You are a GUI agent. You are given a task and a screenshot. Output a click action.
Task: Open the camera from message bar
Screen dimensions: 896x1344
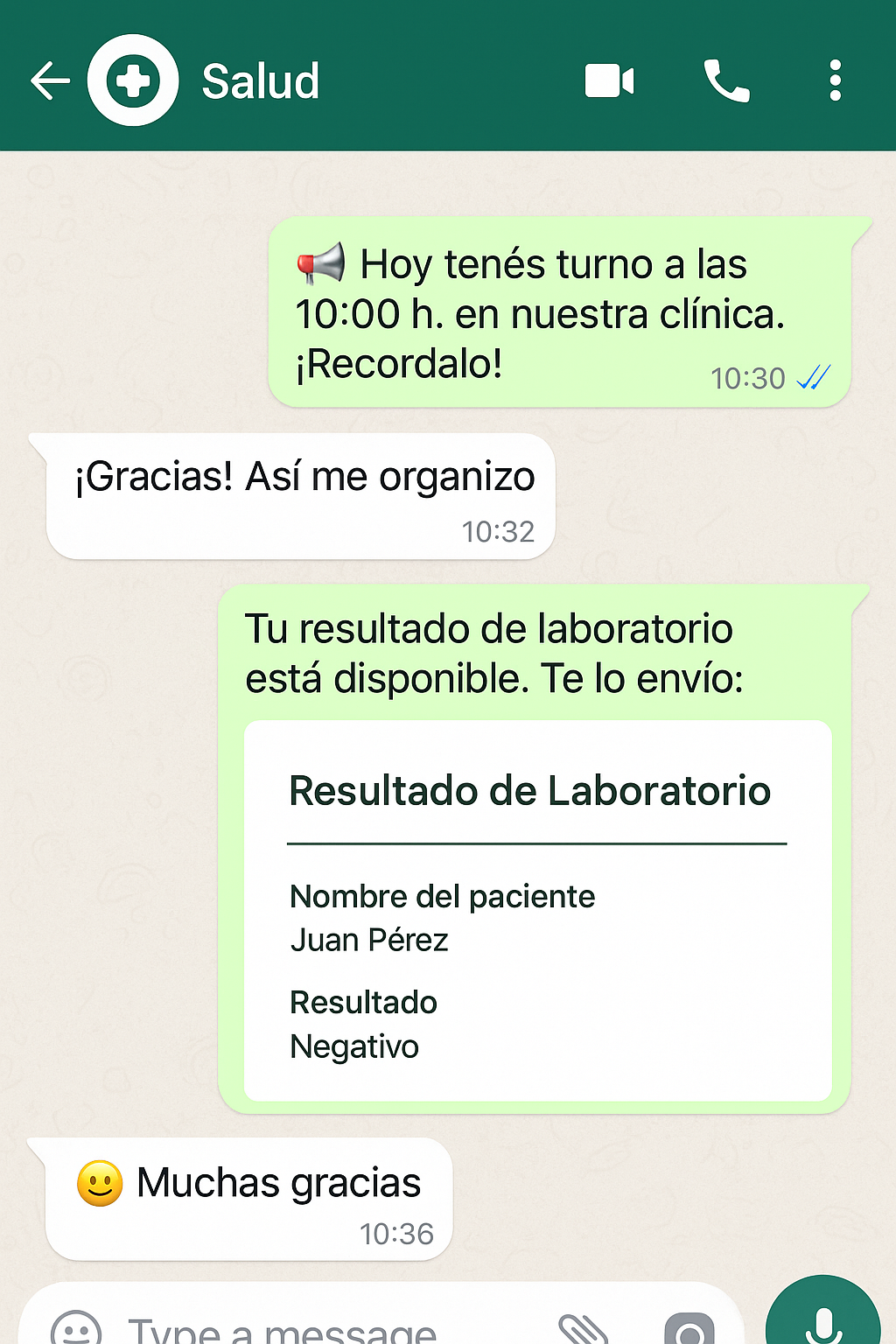(x=689, y=1330)
